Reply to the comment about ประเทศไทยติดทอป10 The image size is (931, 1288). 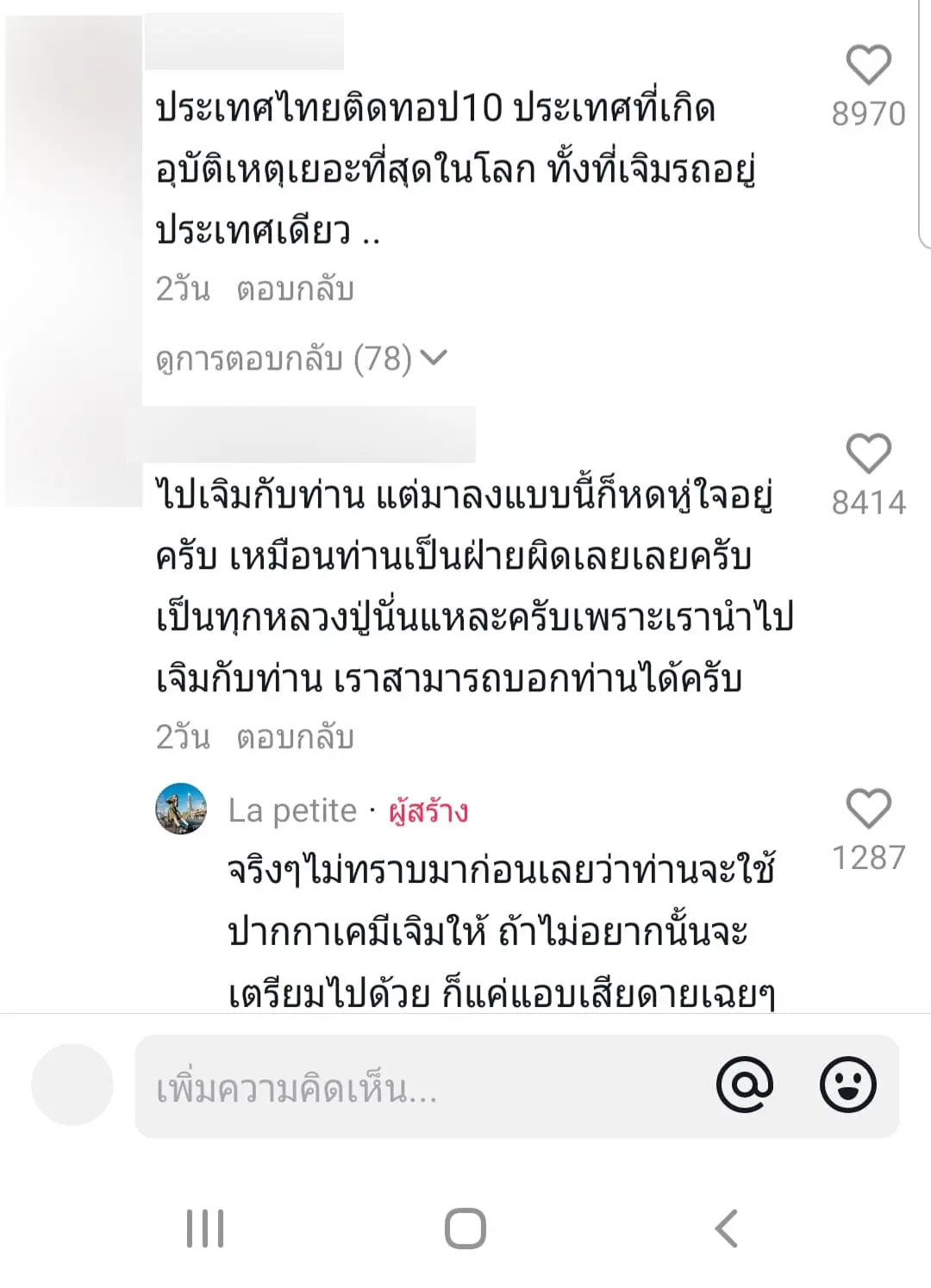click(295, 290)
